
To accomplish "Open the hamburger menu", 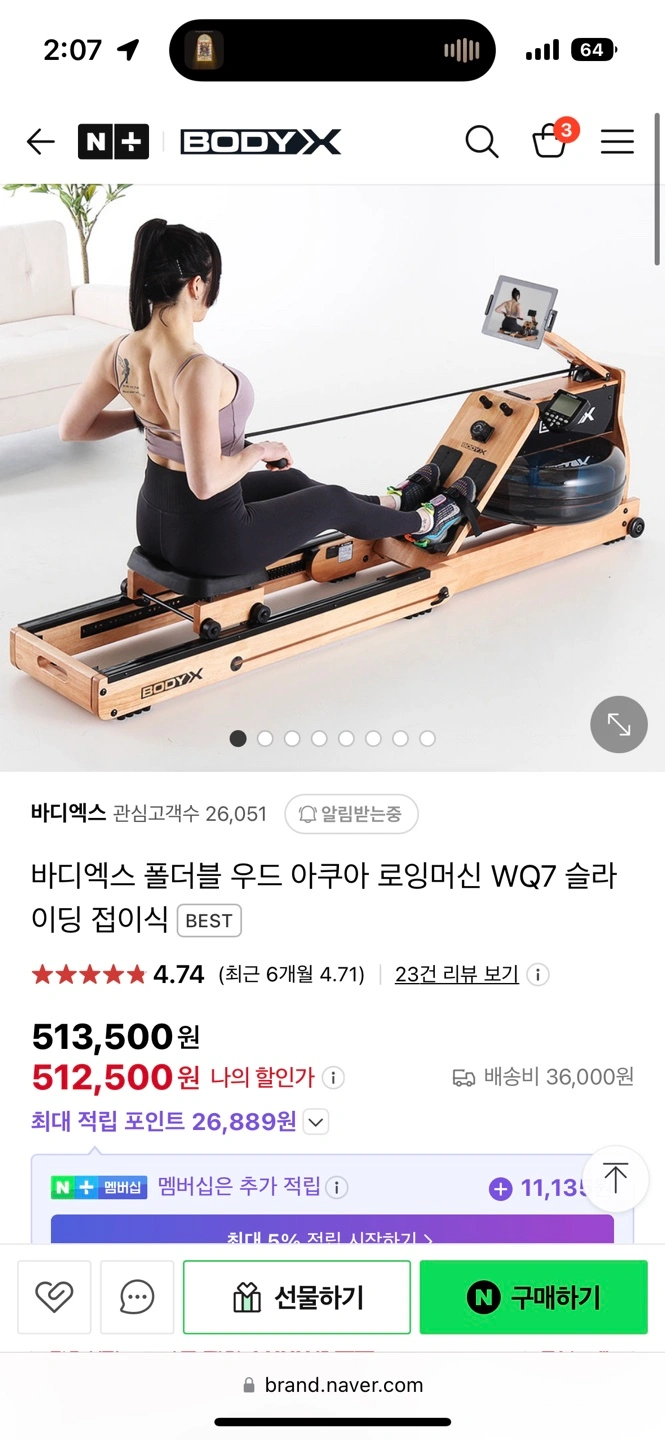I will point(617,142).
